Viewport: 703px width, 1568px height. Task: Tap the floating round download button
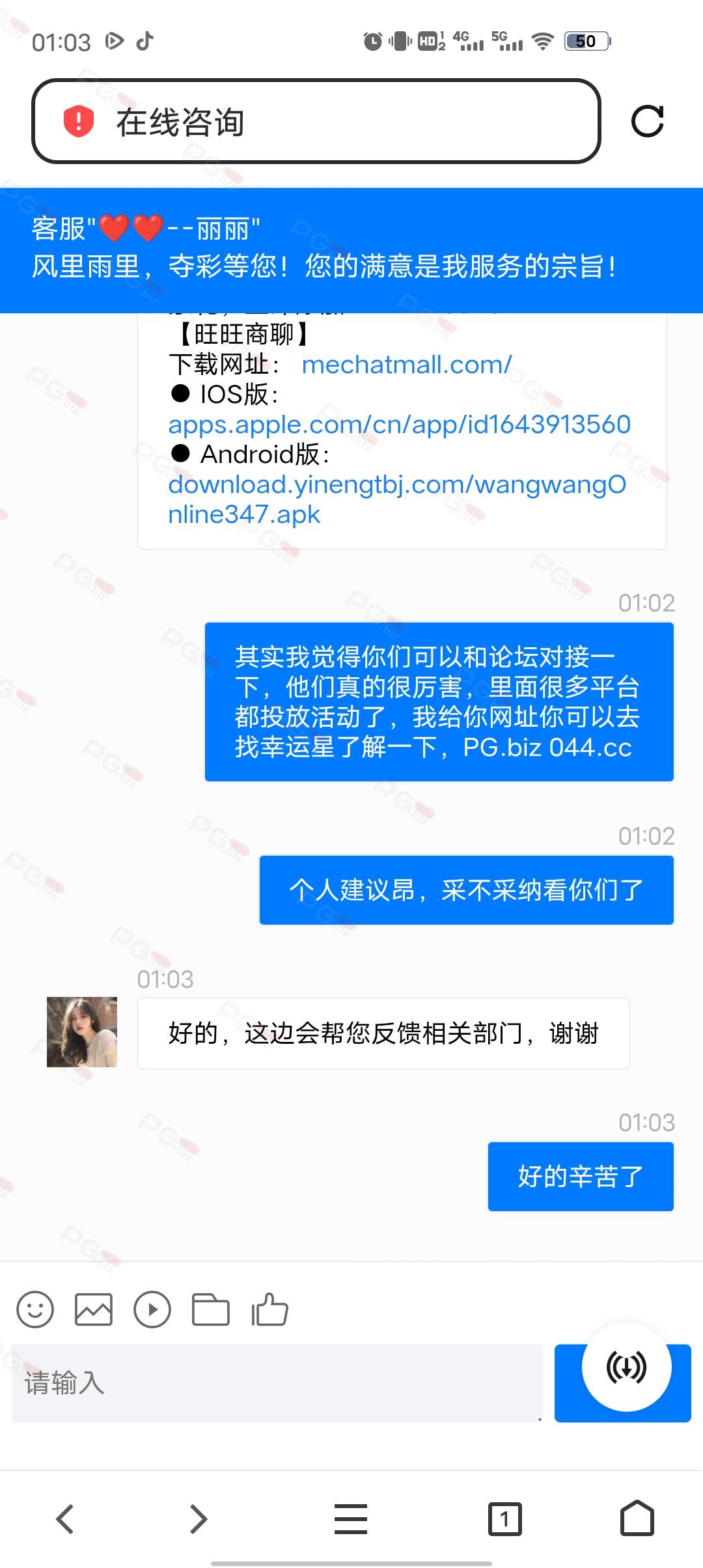click(626, 1367)
